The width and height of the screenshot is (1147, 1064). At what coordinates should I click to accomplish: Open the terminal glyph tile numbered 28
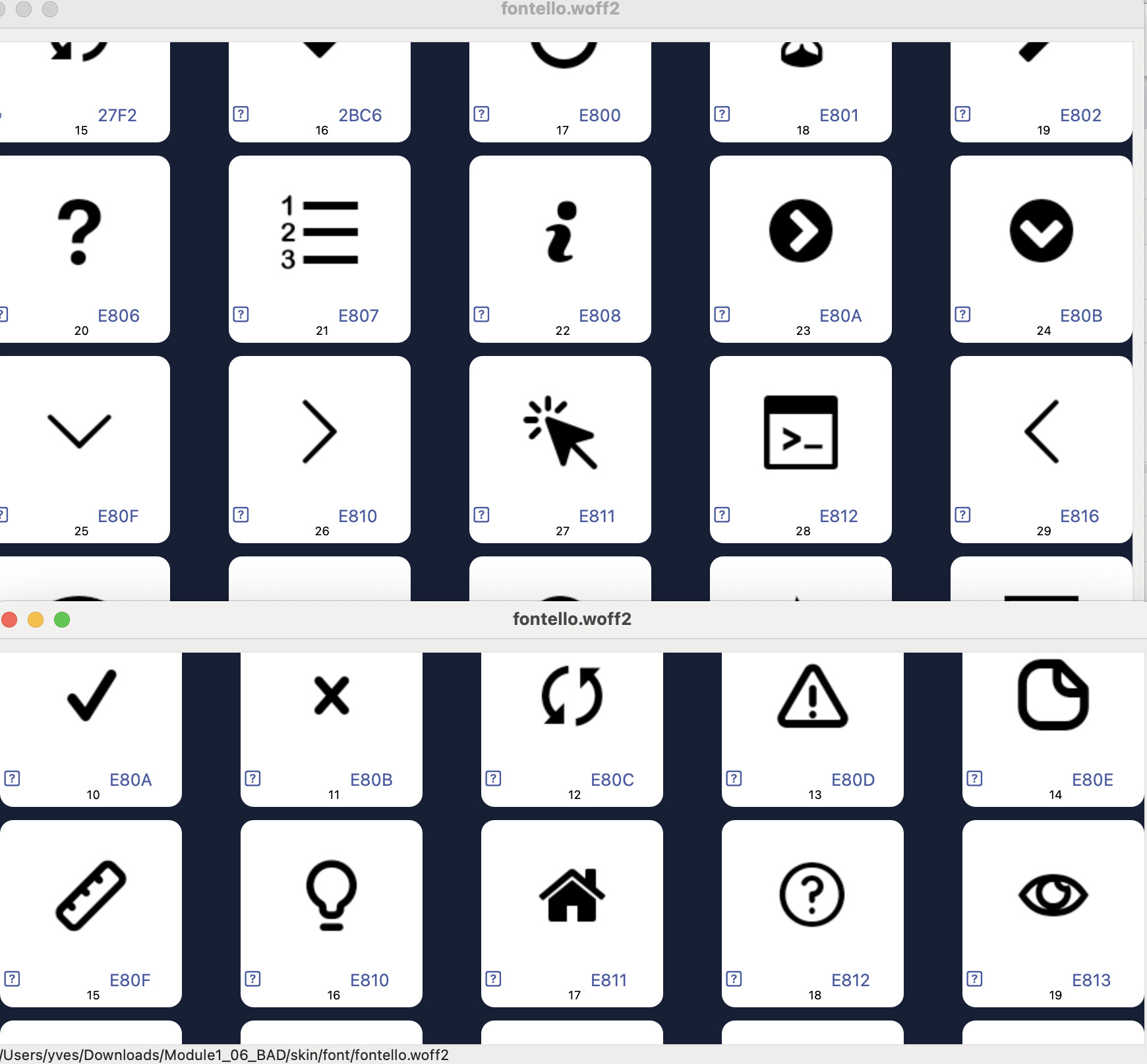point(800,433)
